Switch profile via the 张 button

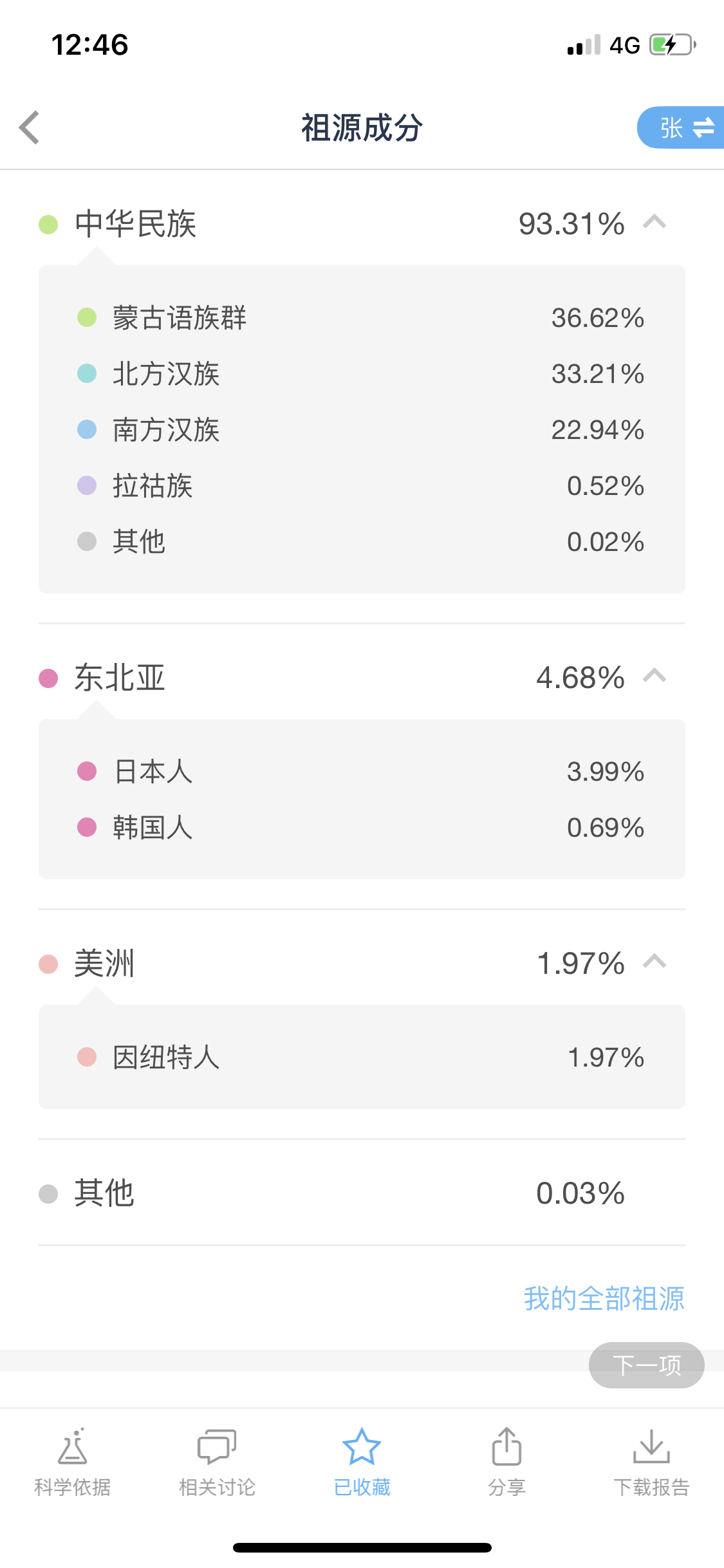pos(681,127)
